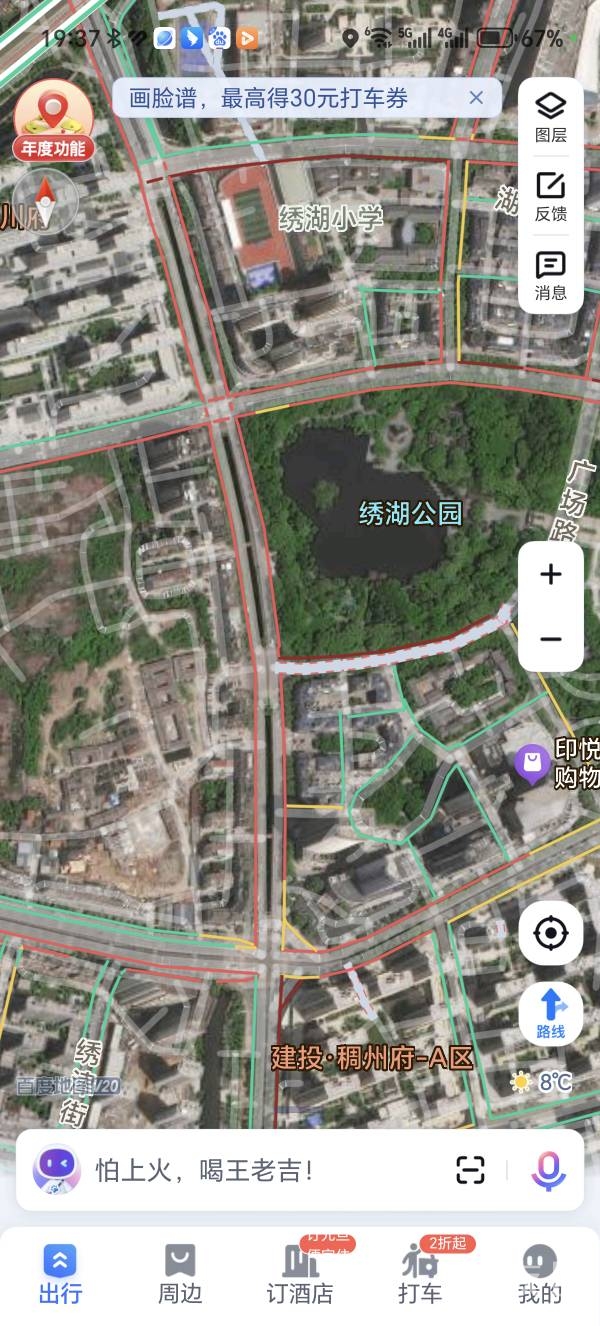Open the scan code icon in search bar
Image resolution: width=600 pixels, height=1326 pixels.
click(470, 1170)
